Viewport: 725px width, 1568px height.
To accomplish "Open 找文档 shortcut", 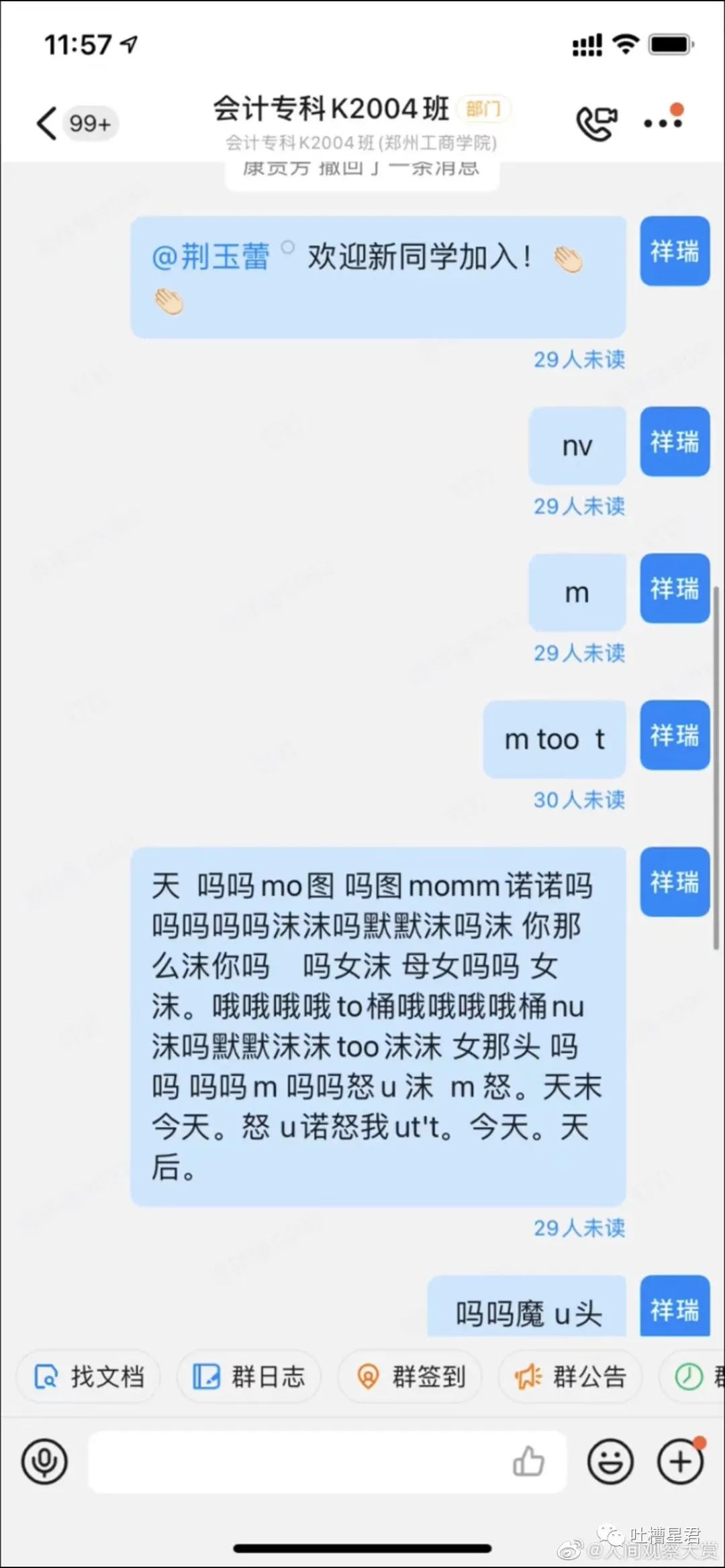I will click(89, 1377).
